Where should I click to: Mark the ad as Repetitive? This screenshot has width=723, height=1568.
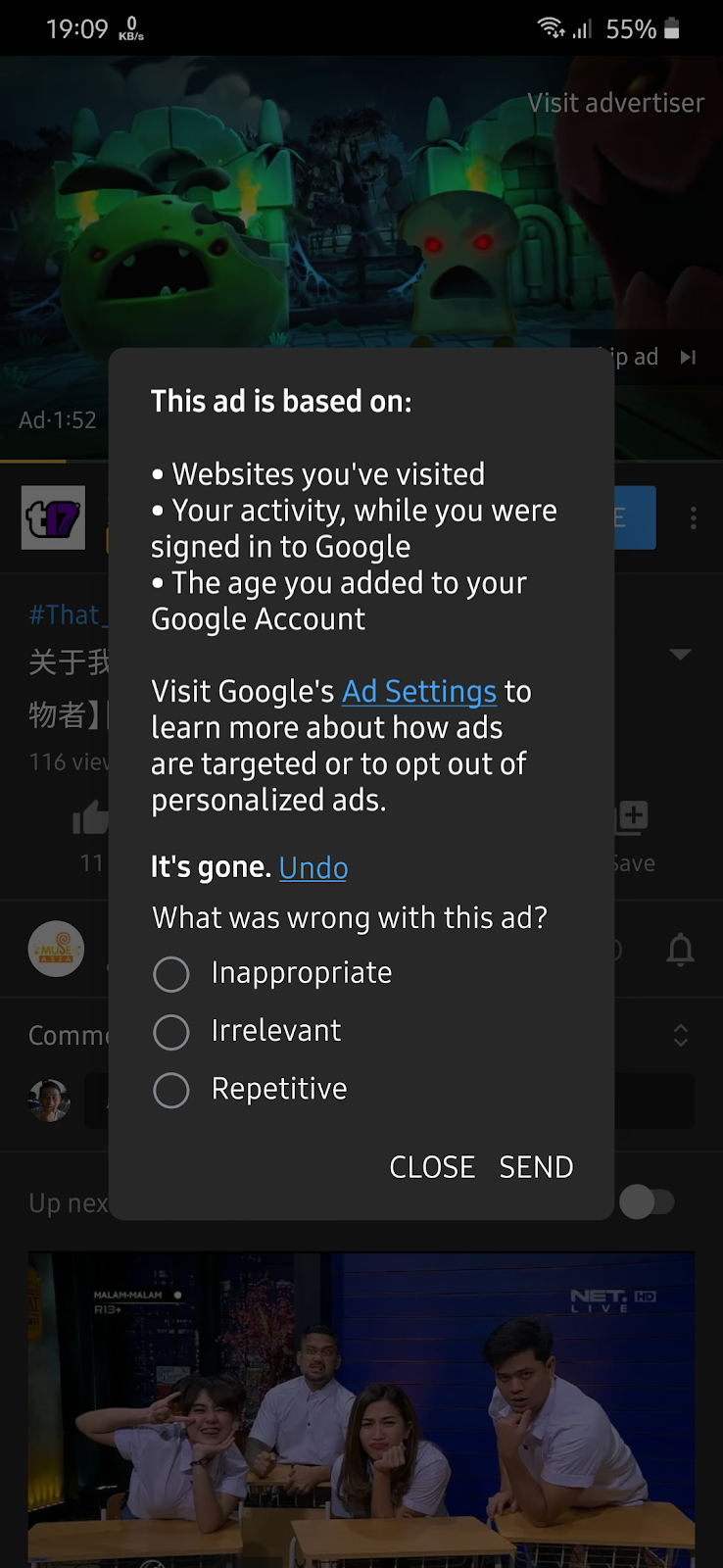(x=171, y=1090)
